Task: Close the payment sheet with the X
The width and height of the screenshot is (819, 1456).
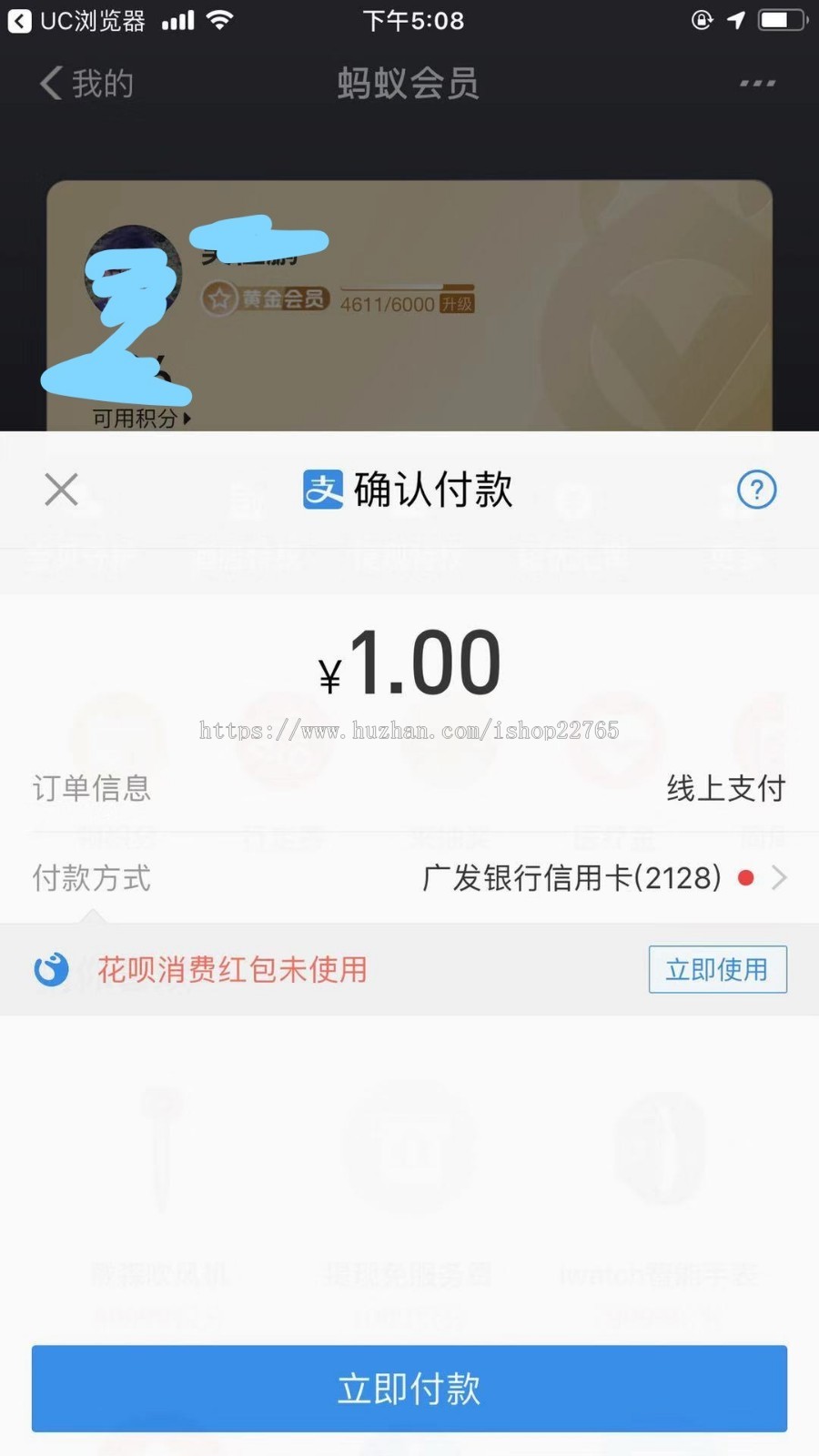Action: (x=61, y=490)
